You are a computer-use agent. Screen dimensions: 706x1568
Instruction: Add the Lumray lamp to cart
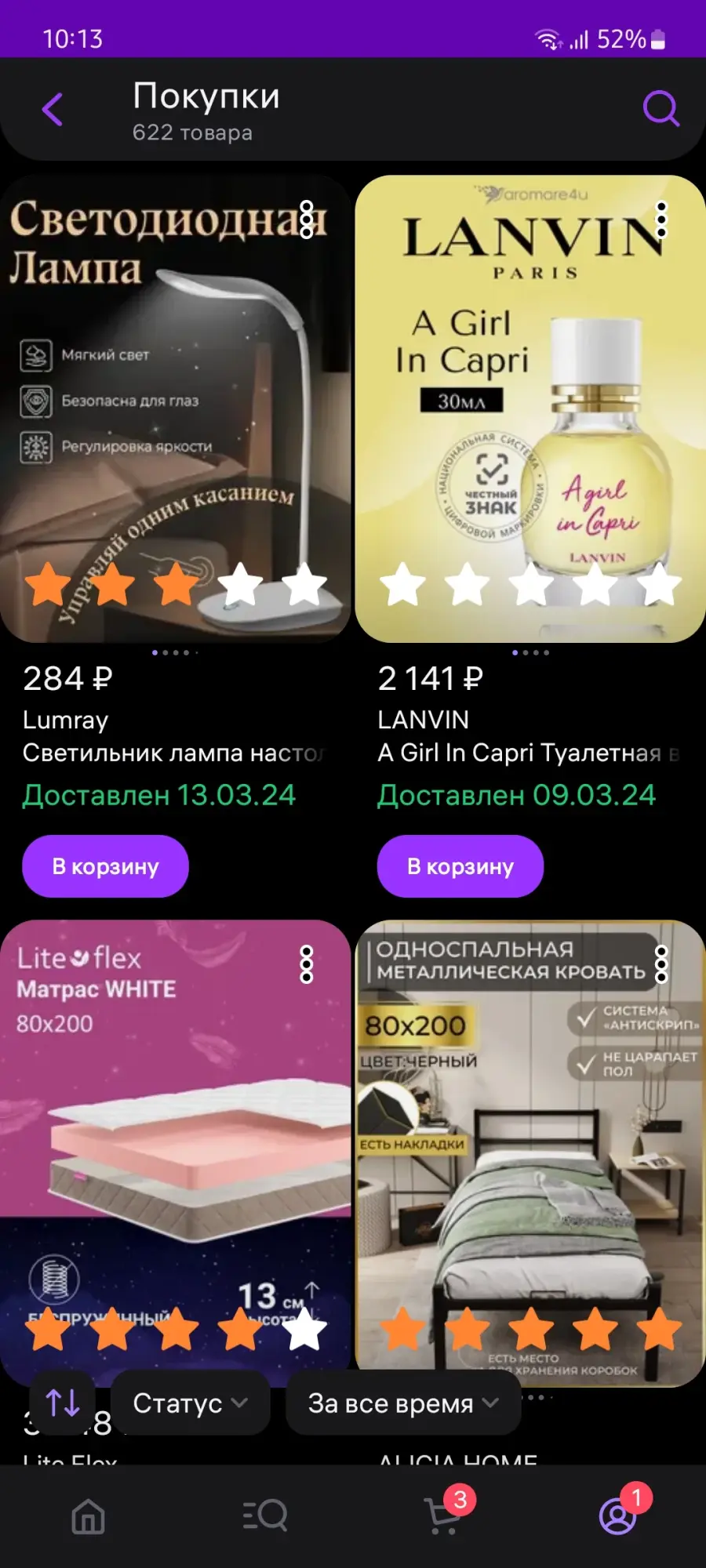pyautogui.click(x=105, y=866)
